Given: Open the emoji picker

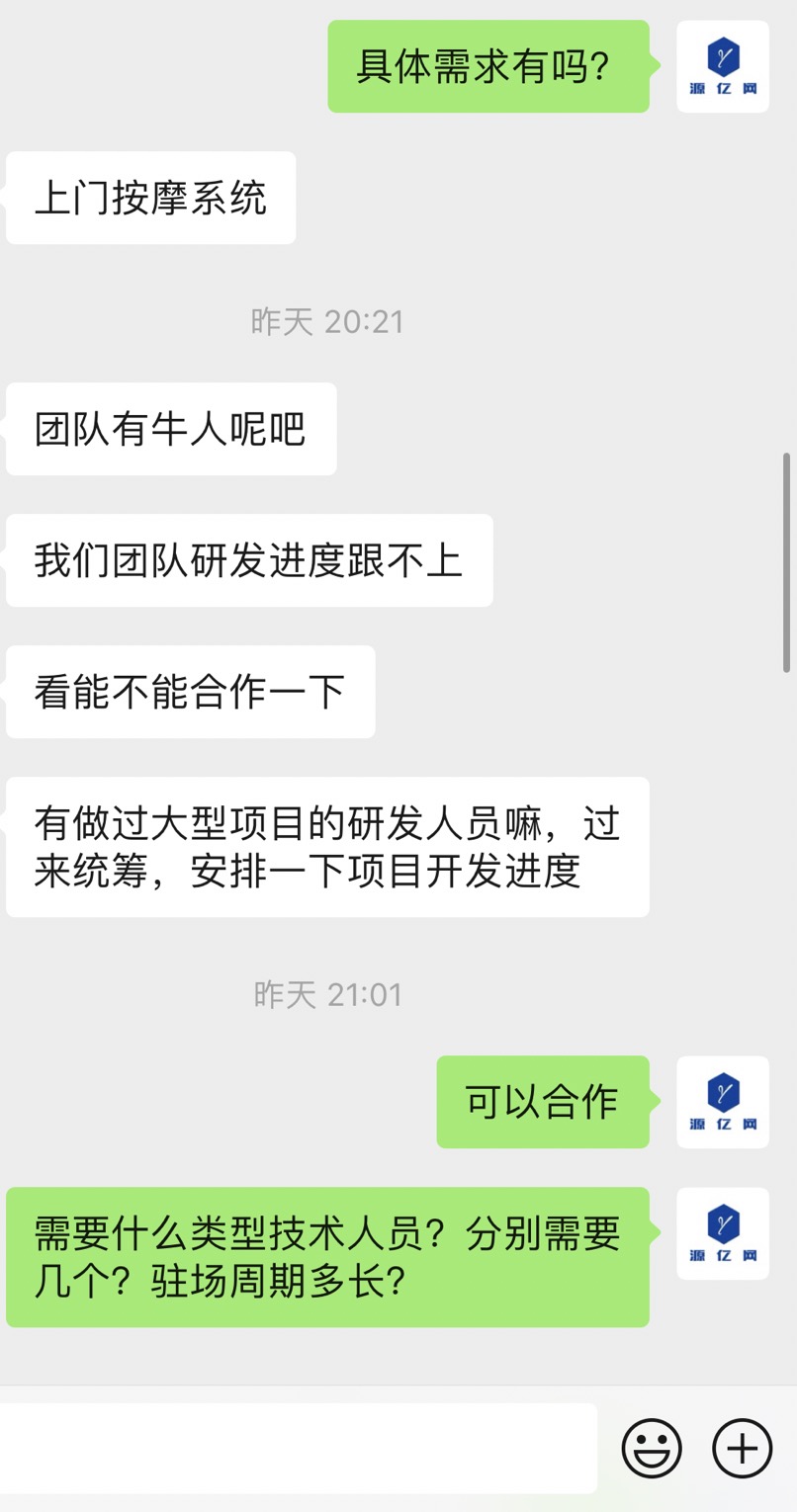Looking at the screenshot, I should click(x=652, y=1449).
